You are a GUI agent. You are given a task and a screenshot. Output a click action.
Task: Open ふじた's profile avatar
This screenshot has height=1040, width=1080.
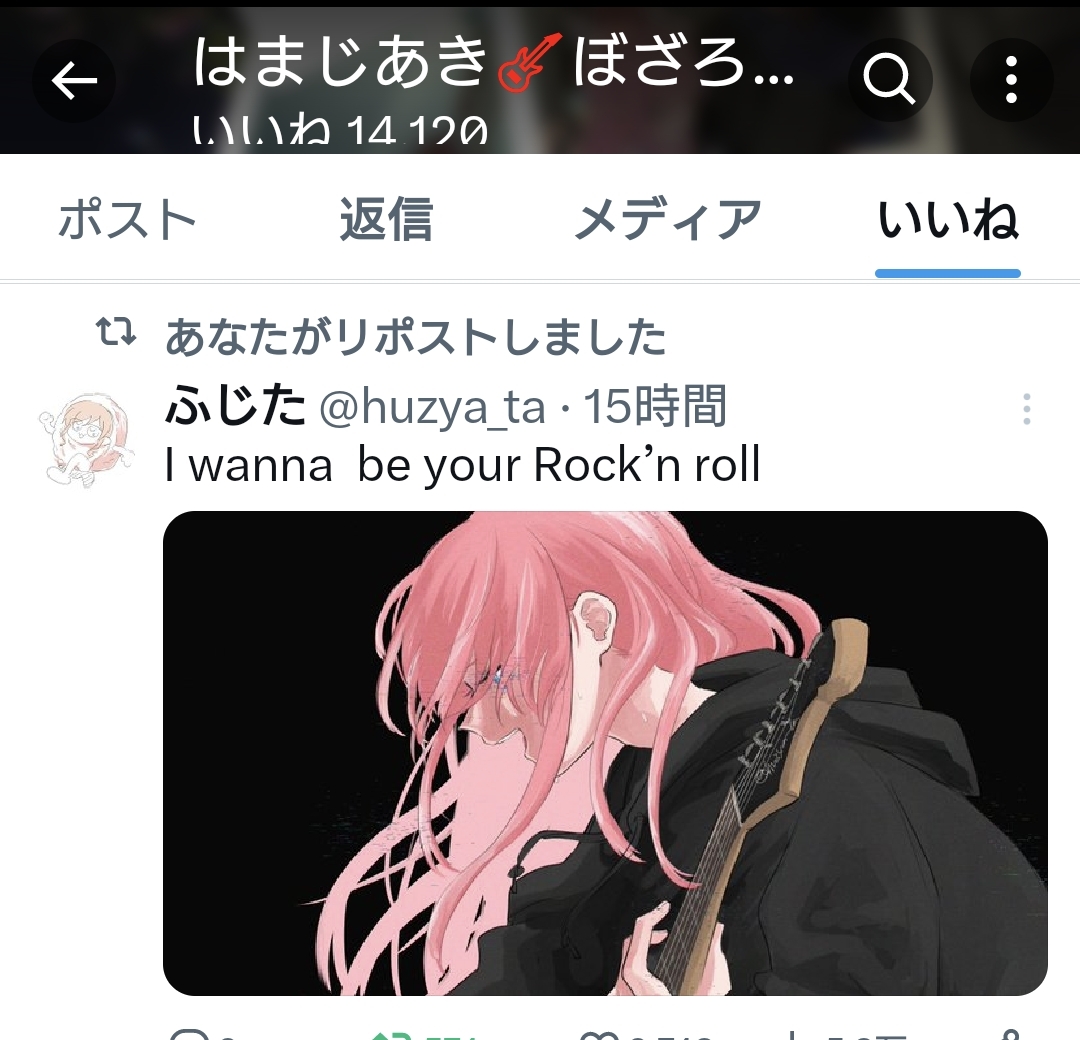pyautogui.click(x=84, y=437)
